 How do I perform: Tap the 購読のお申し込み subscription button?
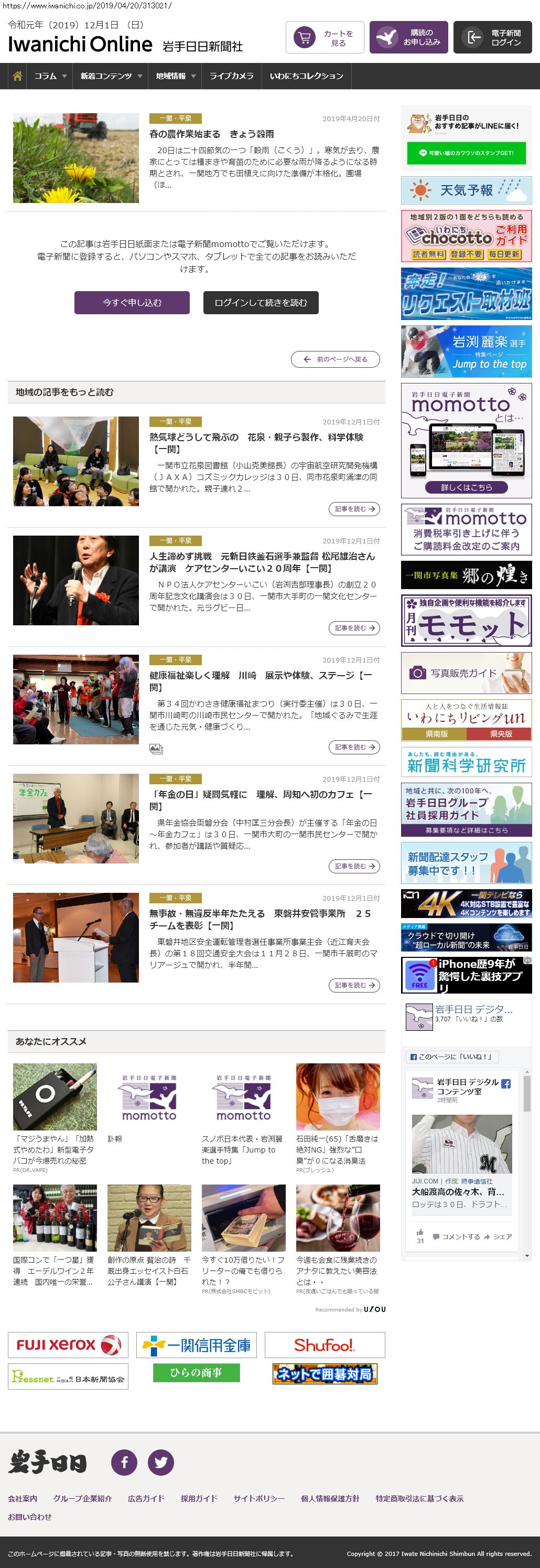pos(408,38)
